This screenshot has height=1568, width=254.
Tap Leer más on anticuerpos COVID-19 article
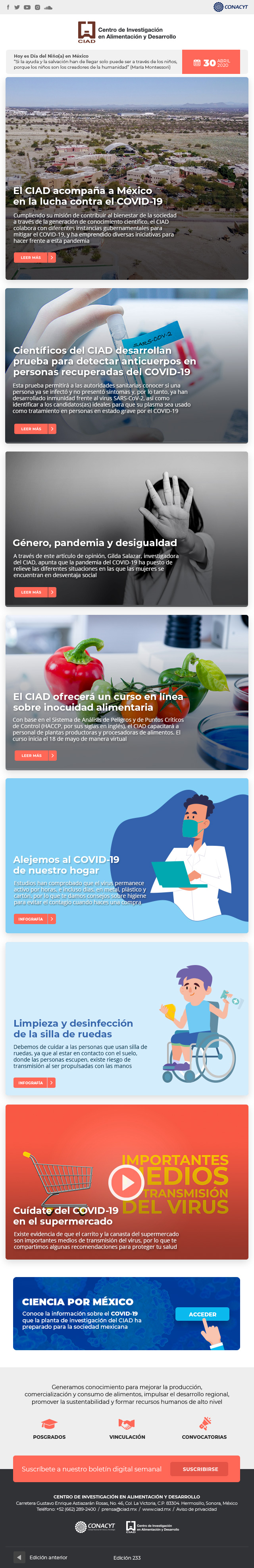coord(35,428)
